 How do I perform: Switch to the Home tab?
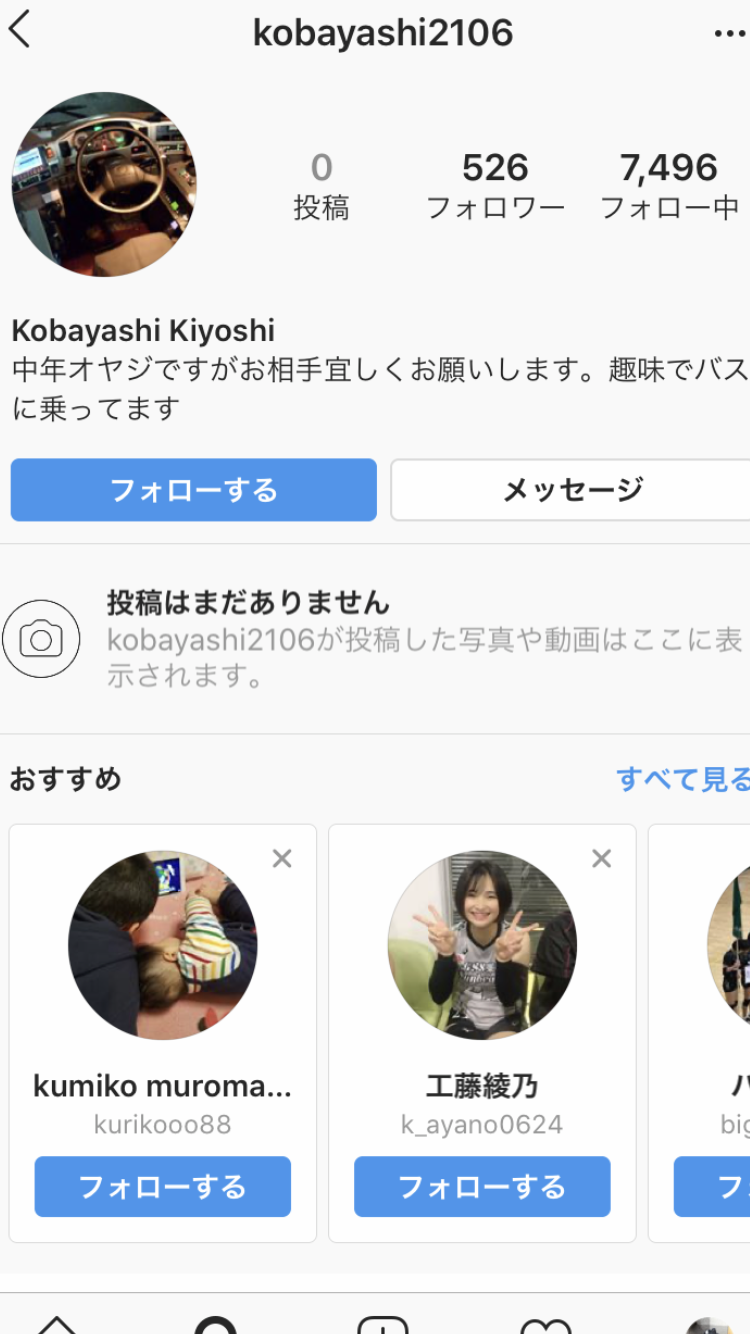56,1322
